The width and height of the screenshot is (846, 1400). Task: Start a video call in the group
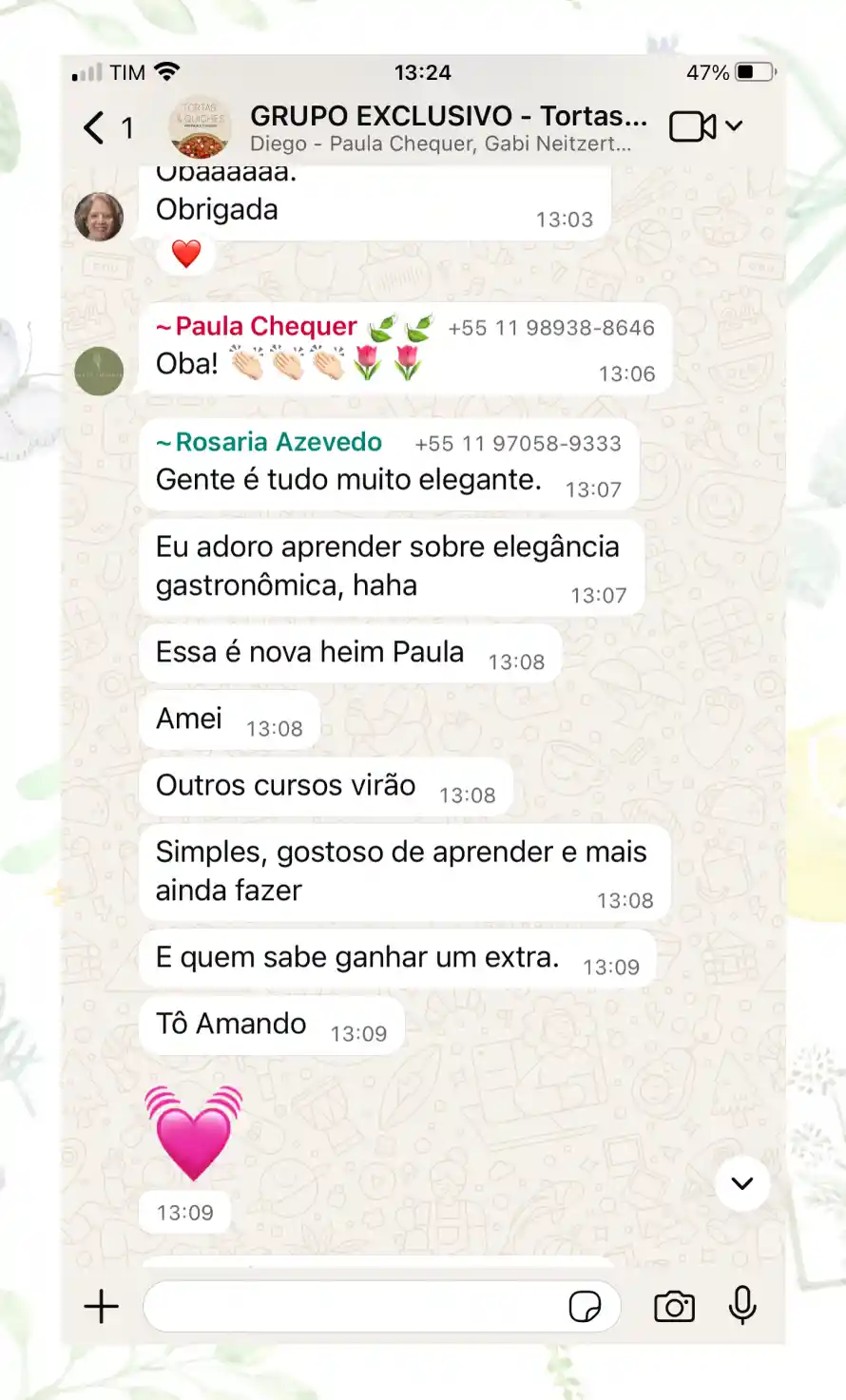pos(693,125)
